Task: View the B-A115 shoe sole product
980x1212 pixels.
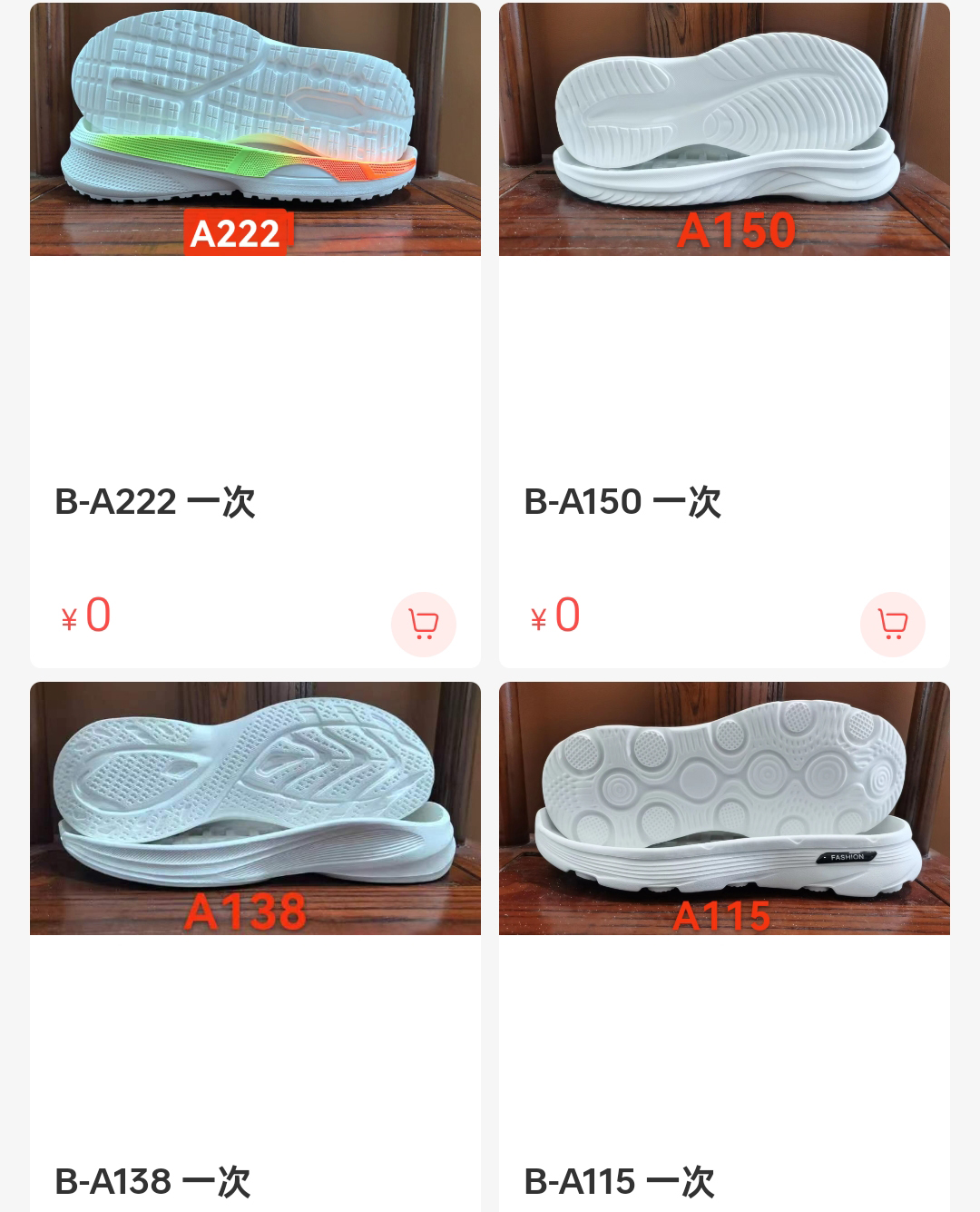Action: (724, 808)
